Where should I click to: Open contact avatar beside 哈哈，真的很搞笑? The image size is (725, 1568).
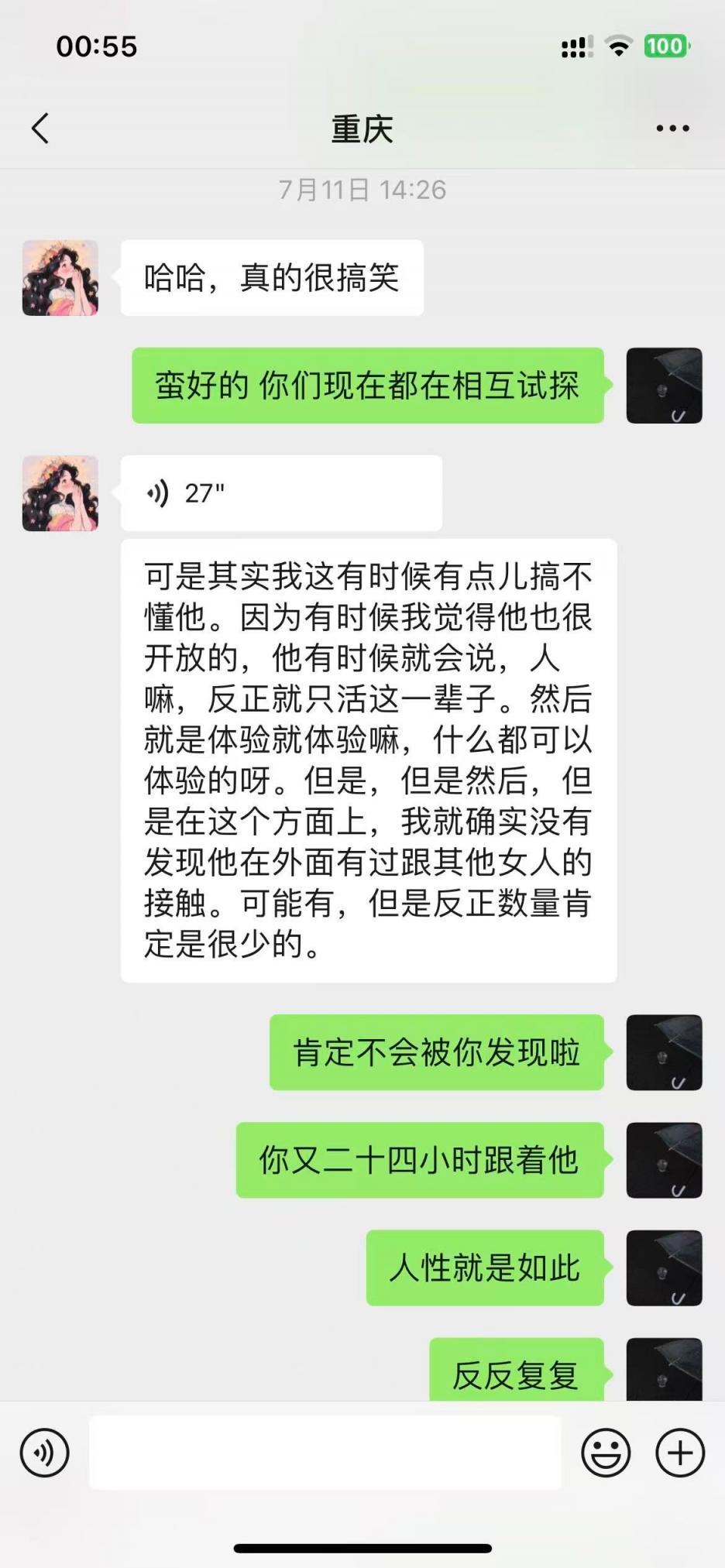(x=60, y=278)
